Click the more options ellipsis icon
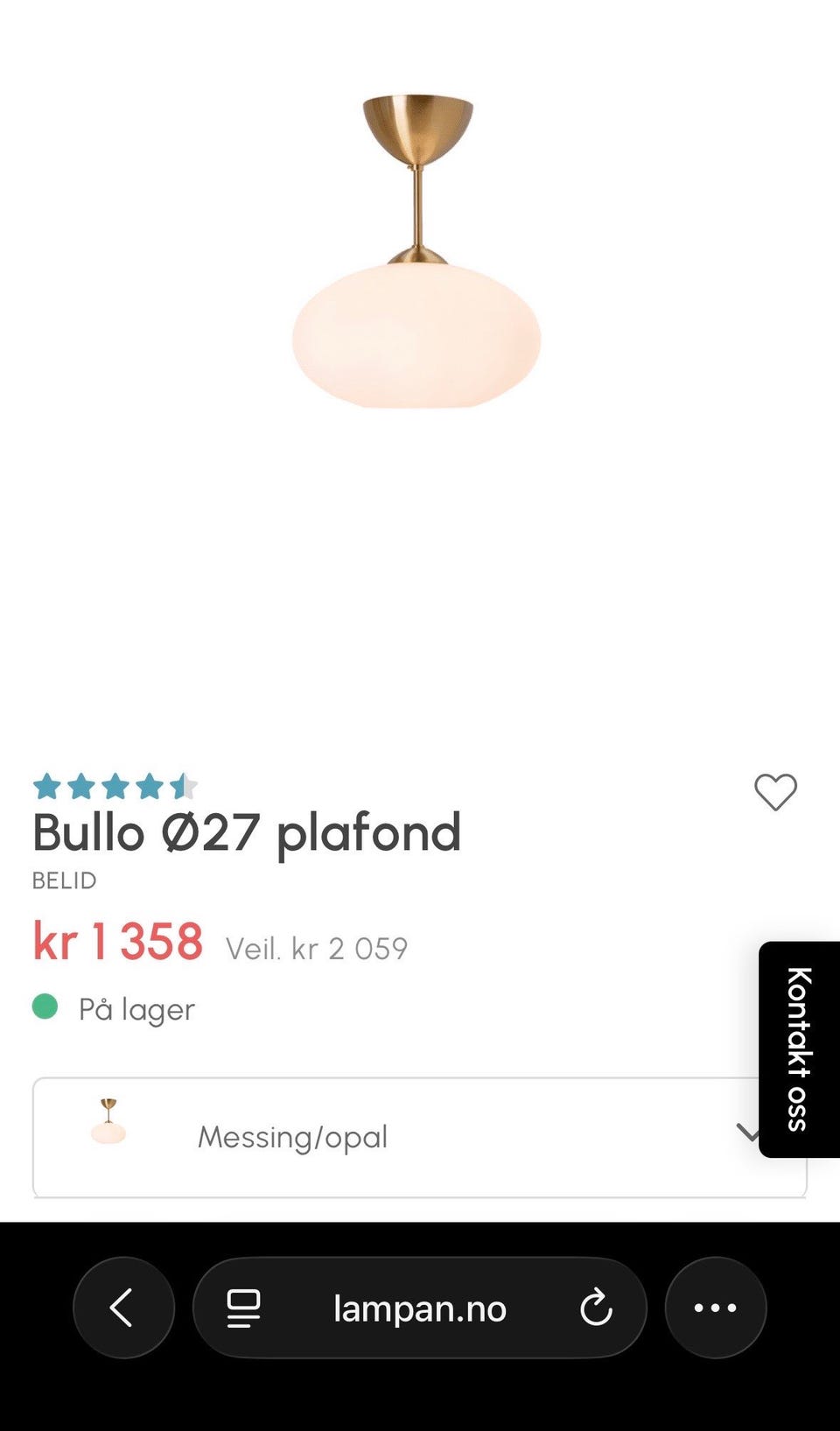The image size is (840, 1431). pyautogui.click(x=716, y=1308)
